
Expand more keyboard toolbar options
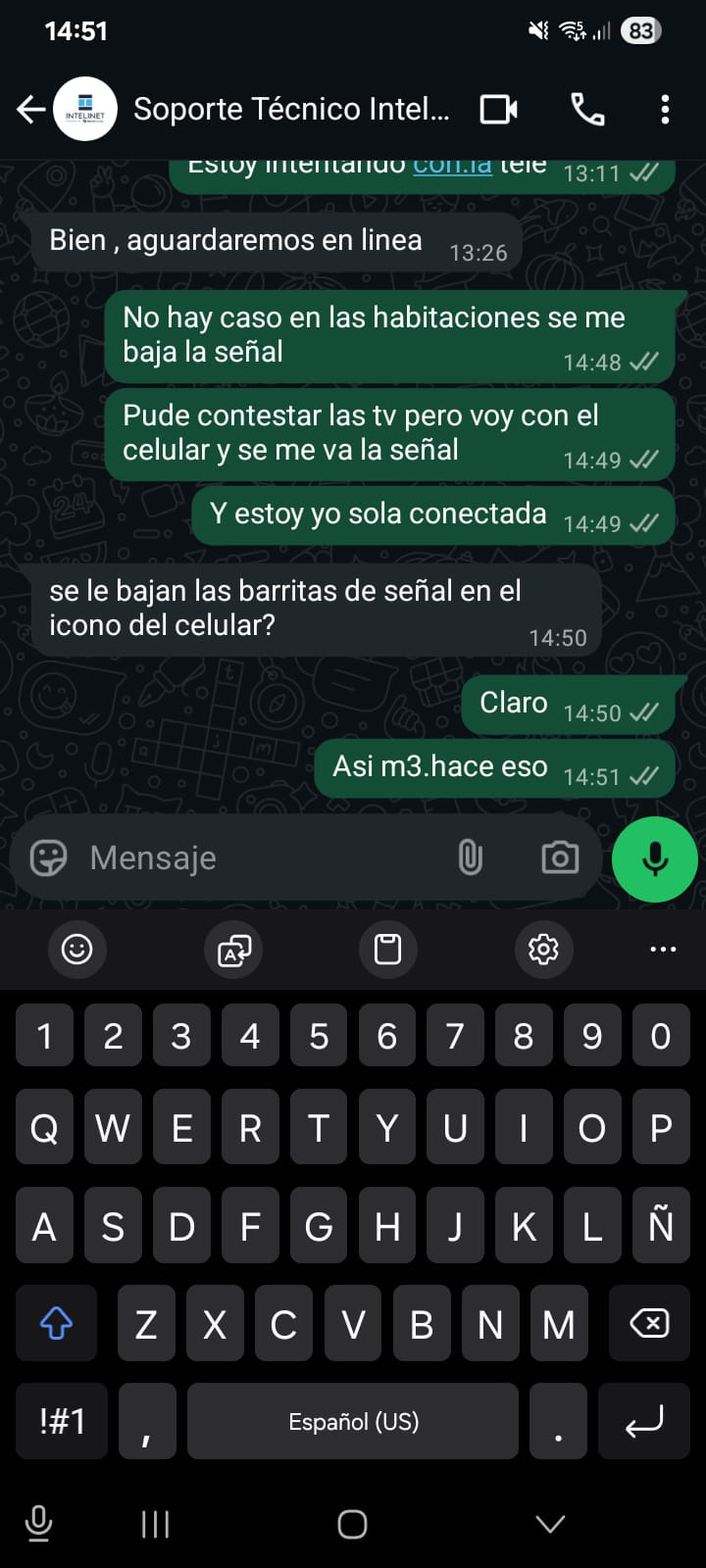tap(663, 949)
